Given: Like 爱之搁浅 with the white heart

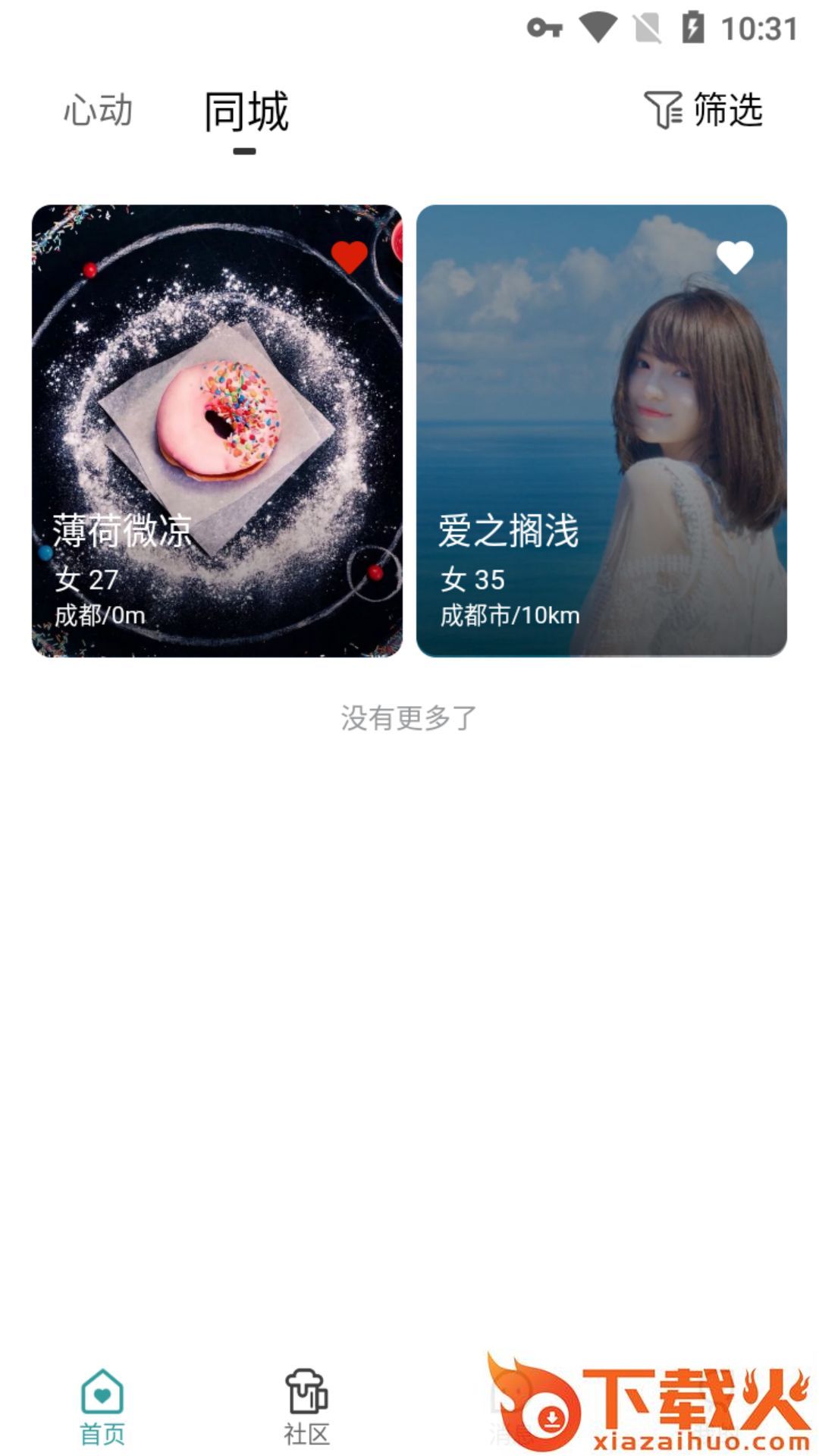Looking at the screenshot, I should (735, 257).
